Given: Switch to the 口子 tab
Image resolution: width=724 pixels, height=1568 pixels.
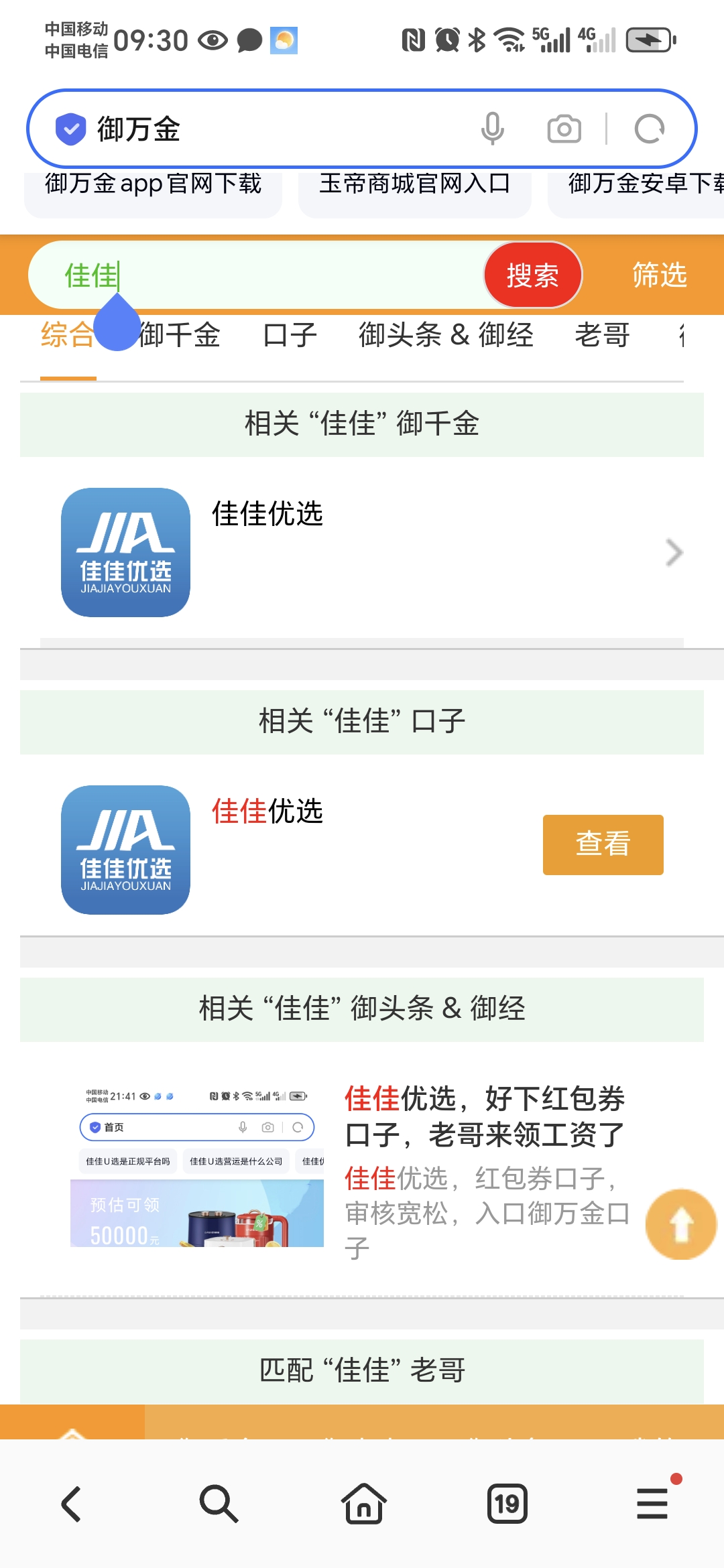Looking at the screenshot, I should [x=290, y=335].
